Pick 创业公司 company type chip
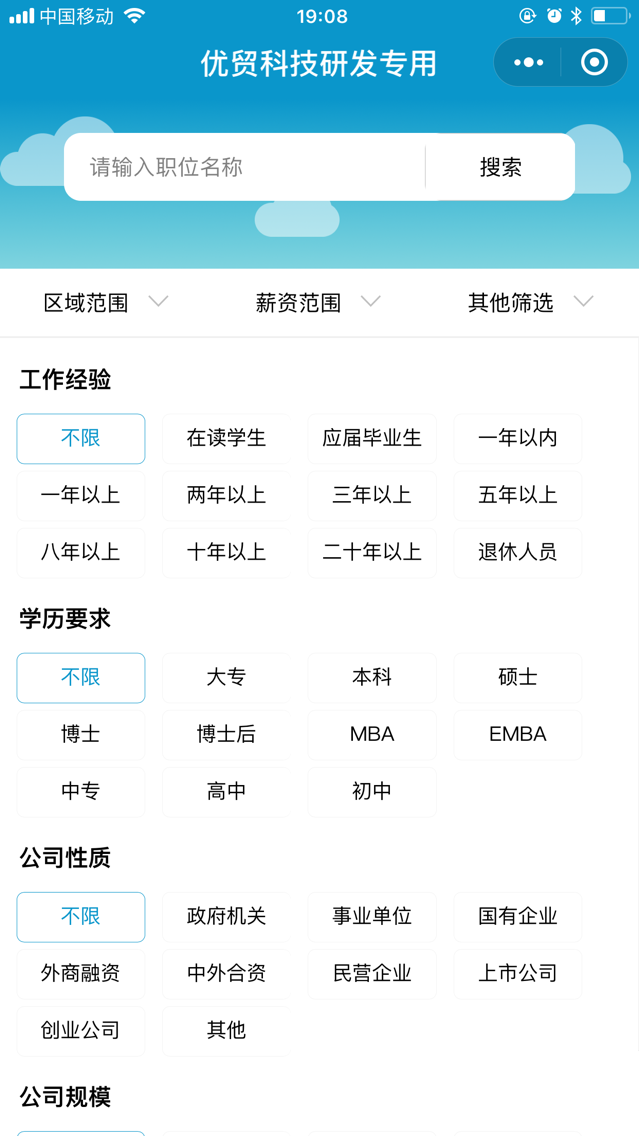The image size is (639, 1136). [x=81, y=1030]
